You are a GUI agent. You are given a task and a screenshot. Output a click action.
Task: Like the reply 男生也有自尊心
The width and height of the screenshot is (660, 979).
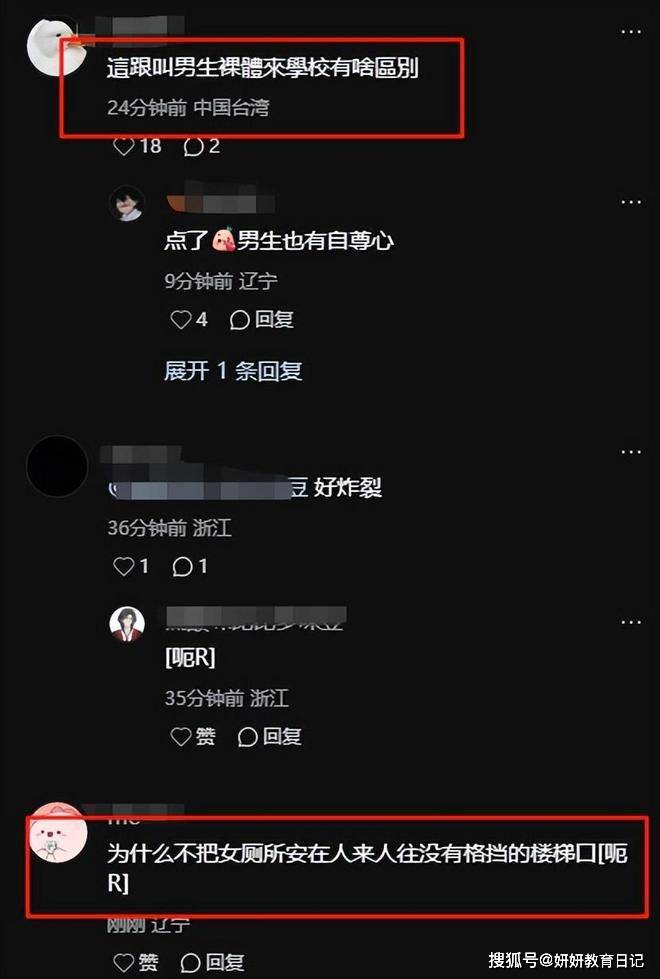pos(182,320)
